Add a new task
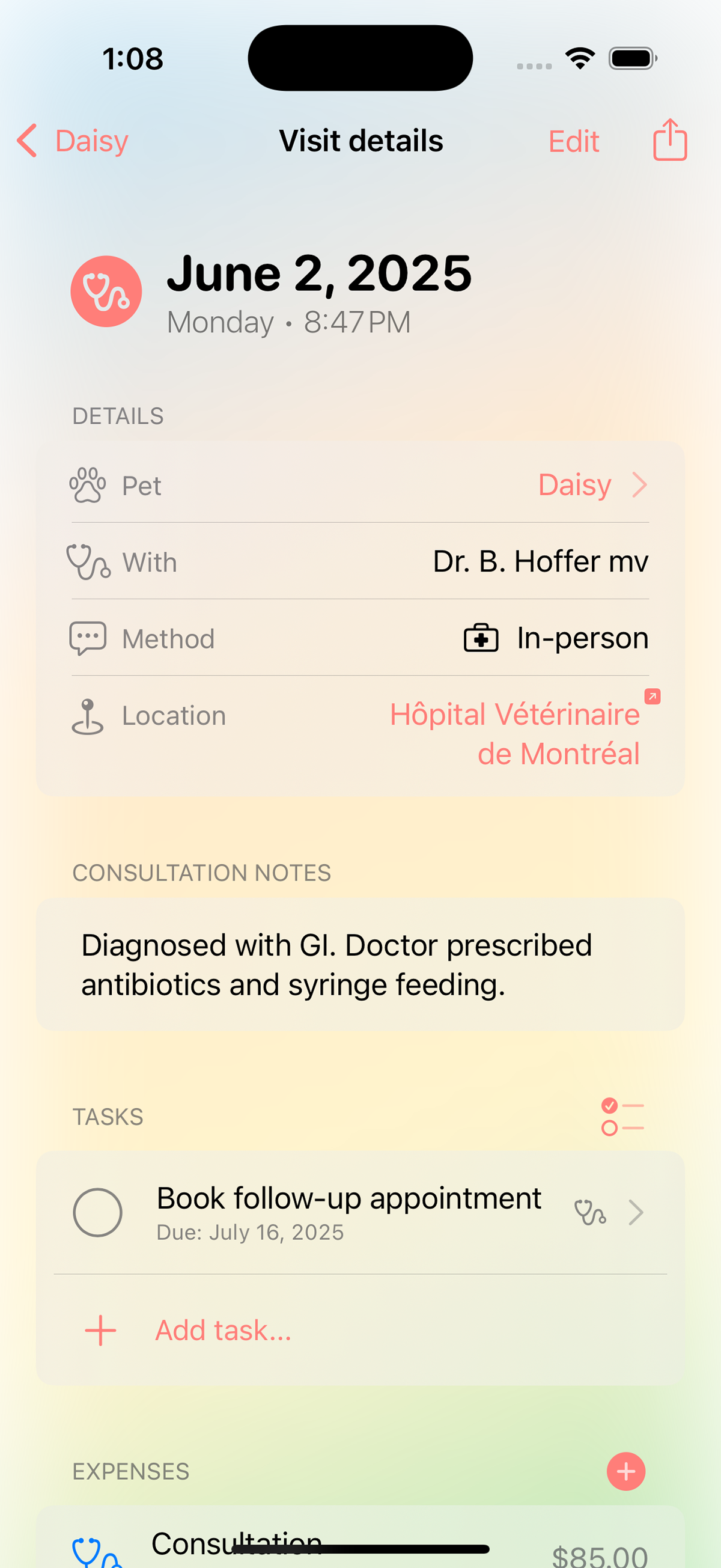 click(360, 1330)
